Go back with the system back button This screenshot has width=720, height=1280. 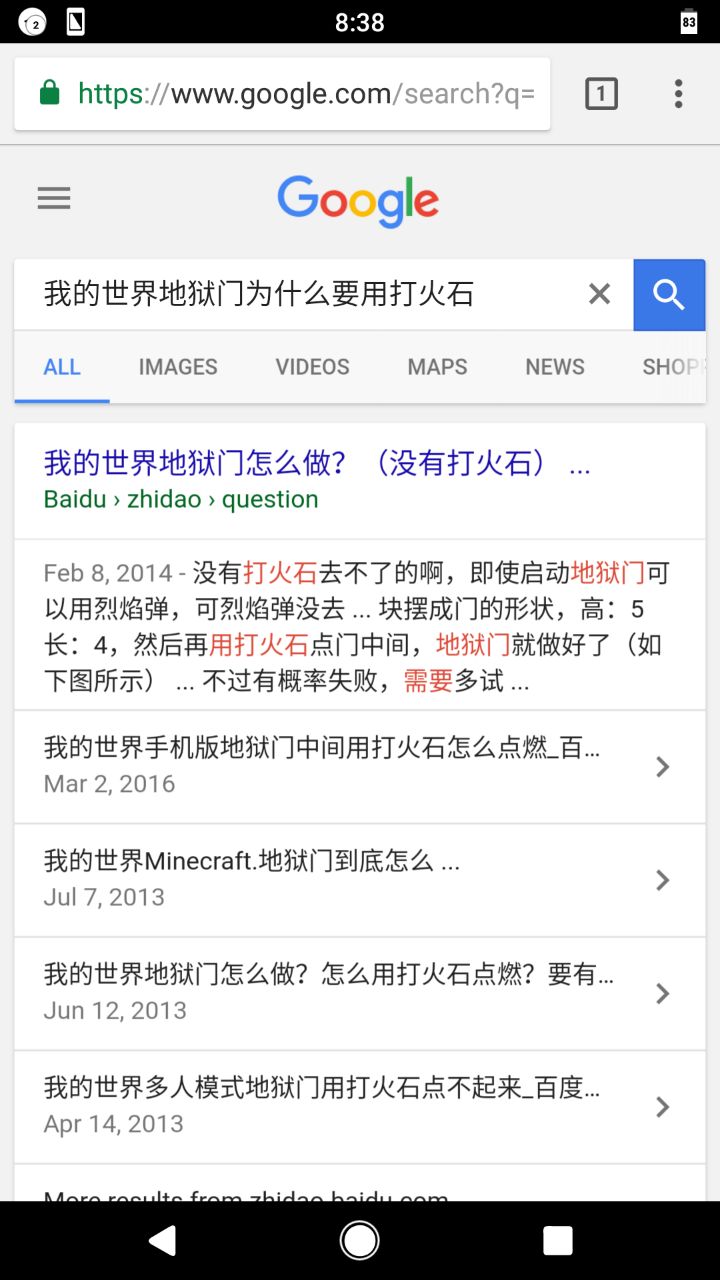162,1241
